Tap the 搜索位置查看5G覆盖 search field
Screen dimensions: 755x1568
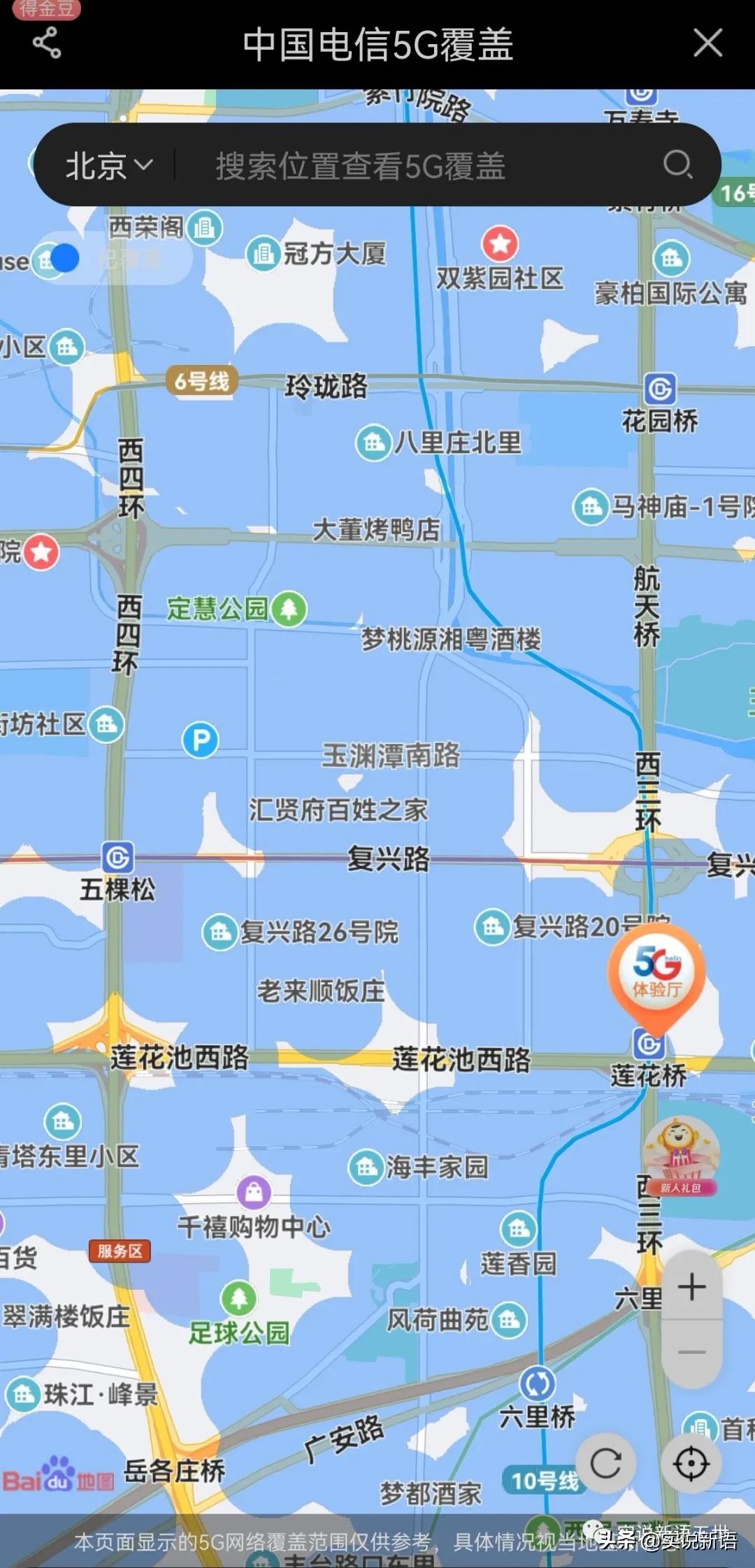359,165
